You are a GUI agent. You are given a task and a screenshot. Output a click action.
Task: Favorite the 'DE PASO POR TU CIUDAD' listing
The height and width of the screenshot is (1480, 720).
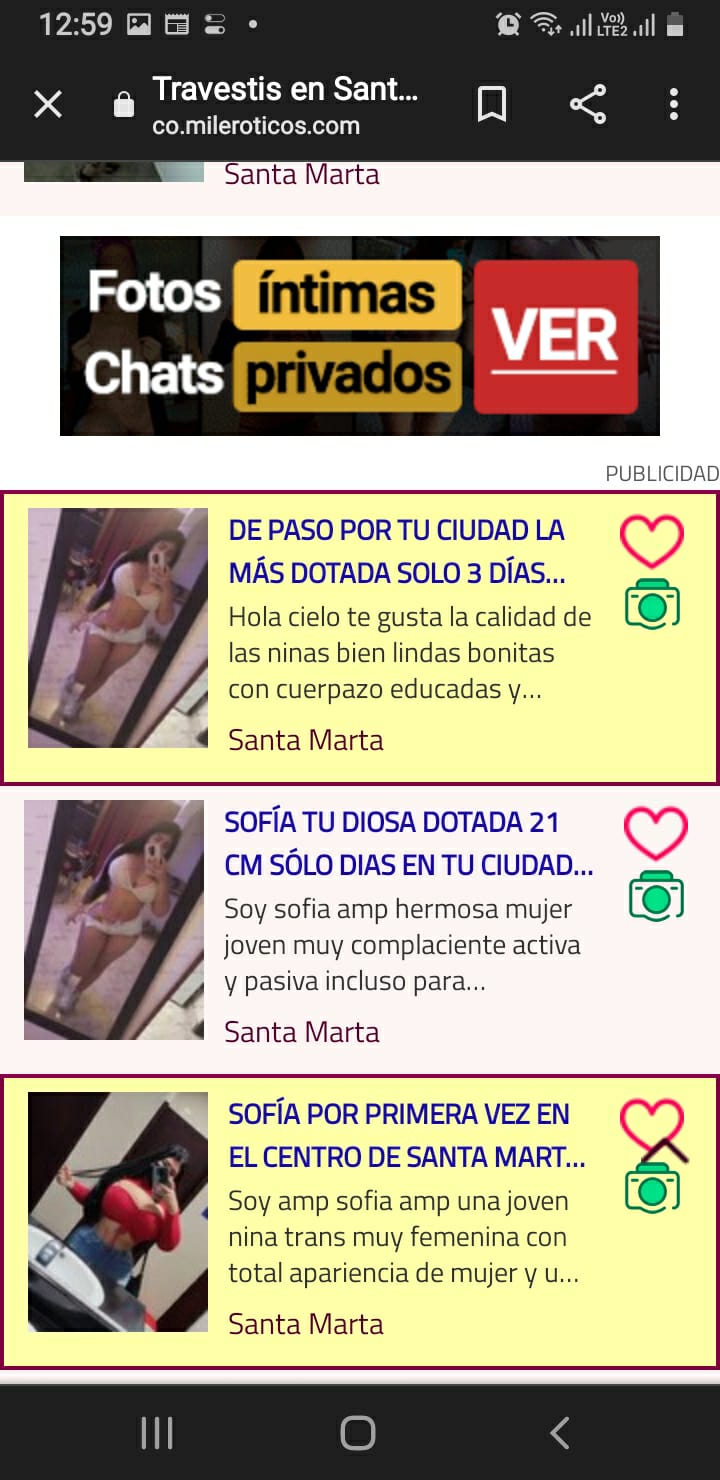(652, 541)
